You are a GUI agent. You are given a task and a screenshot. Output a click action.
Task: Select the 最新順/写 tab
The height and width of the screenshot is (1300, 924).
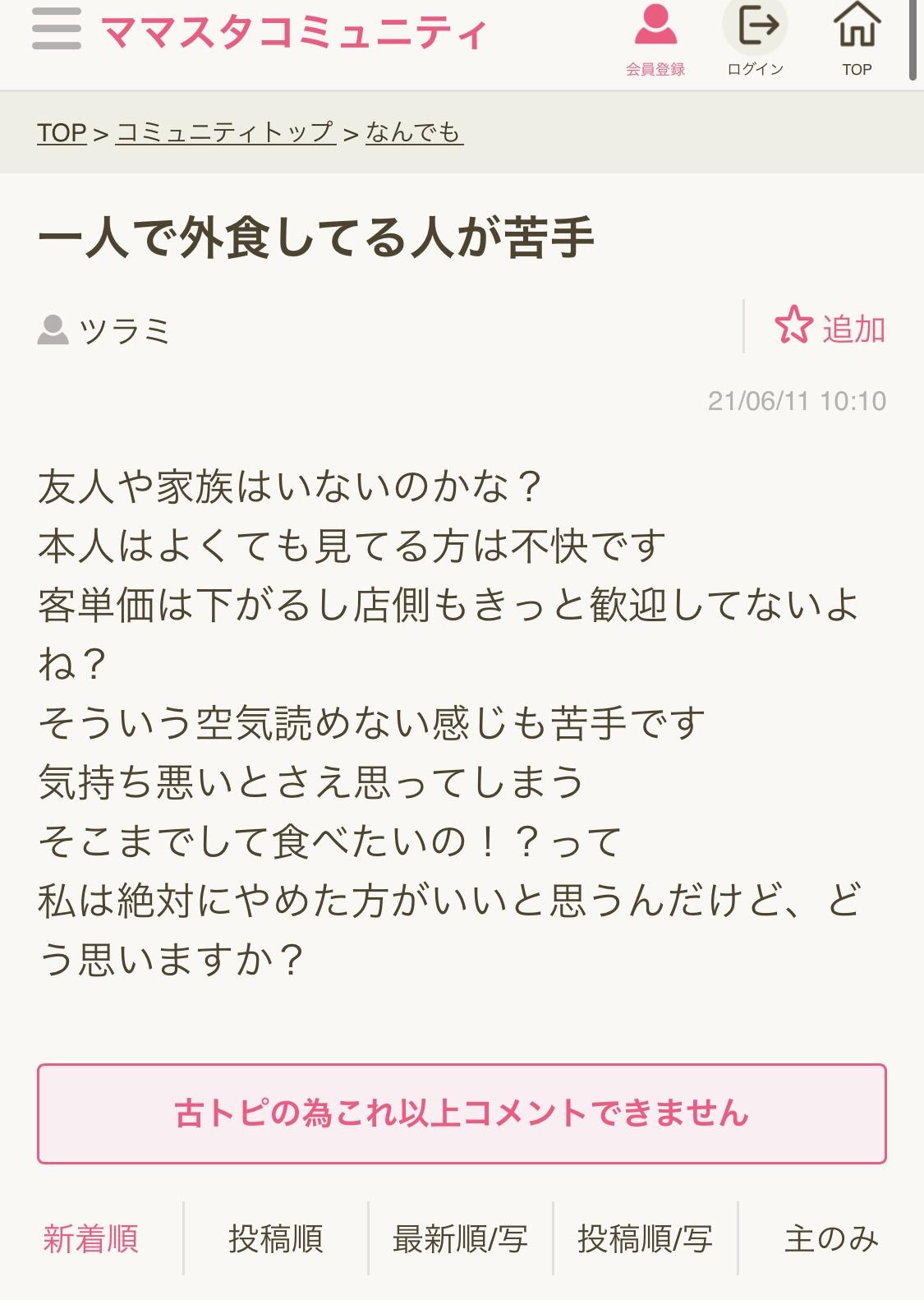[x=460, y=1238]
